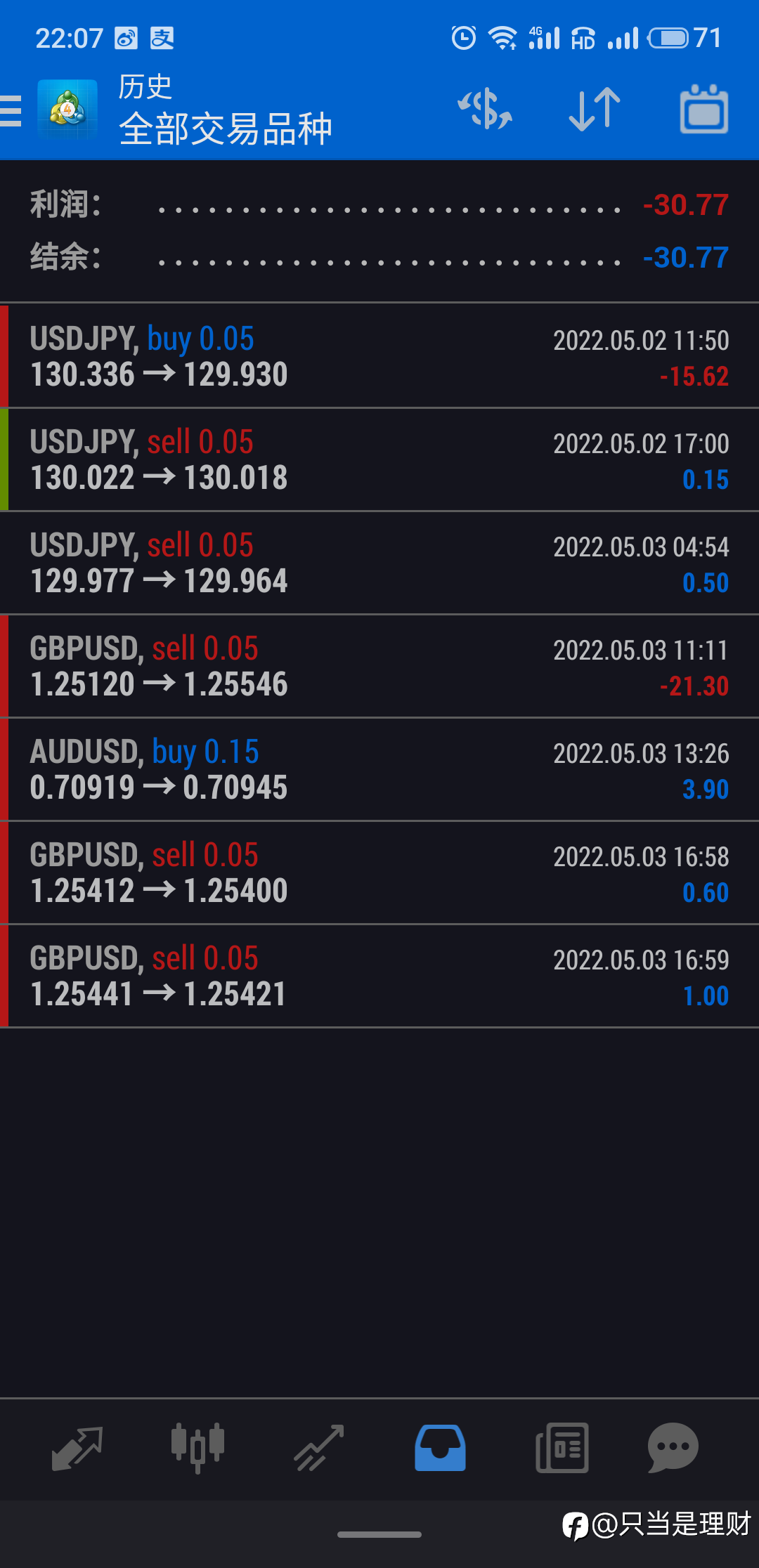Screen dimensions: 759x1568
Task: Open GBPUSD sell trade from 2022.05.03 16:59
Action: (379, 976)
